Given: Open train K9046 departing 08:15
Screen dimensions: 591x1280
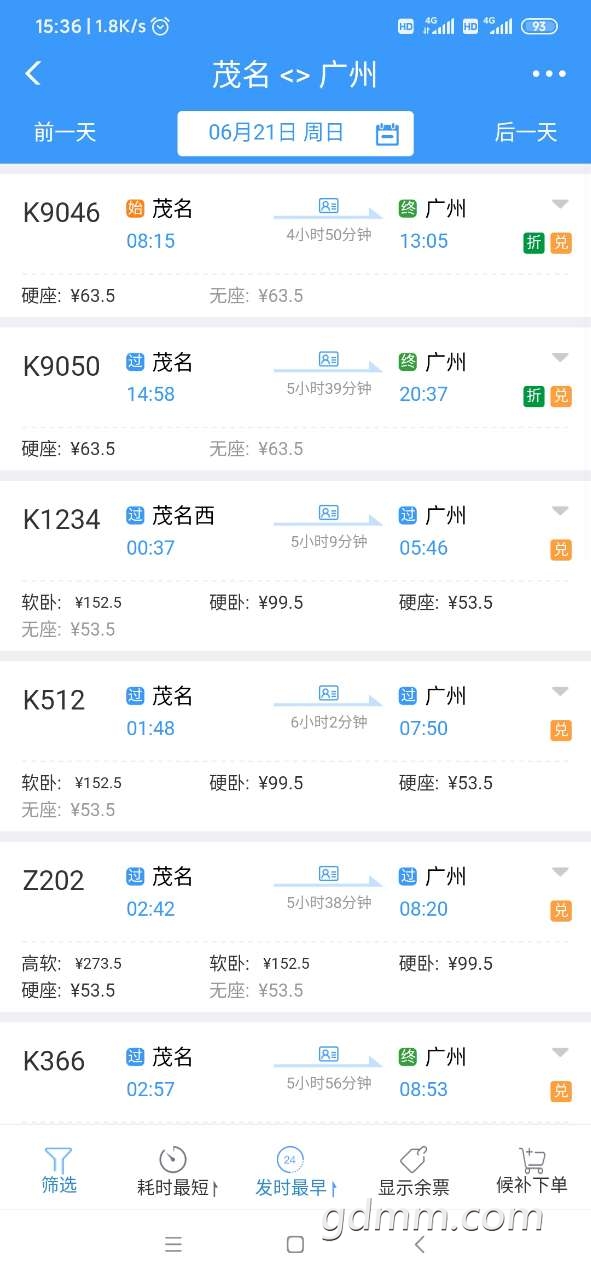Looking at the screenshot, I should pos(295,245).
